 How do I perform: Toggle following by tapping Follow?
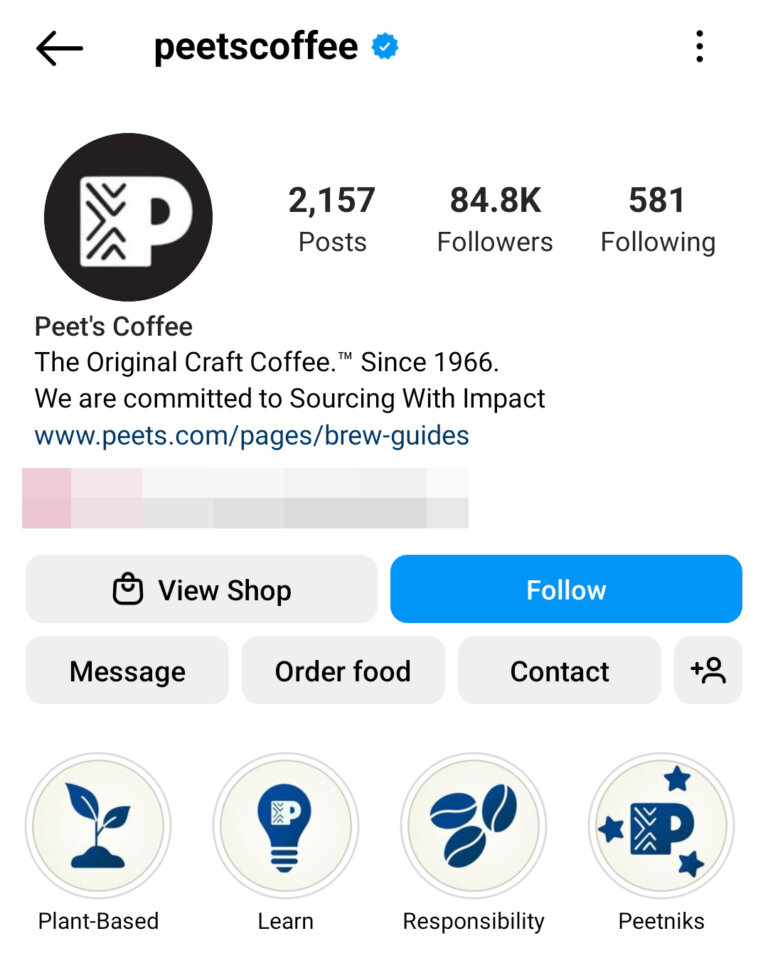565,590
